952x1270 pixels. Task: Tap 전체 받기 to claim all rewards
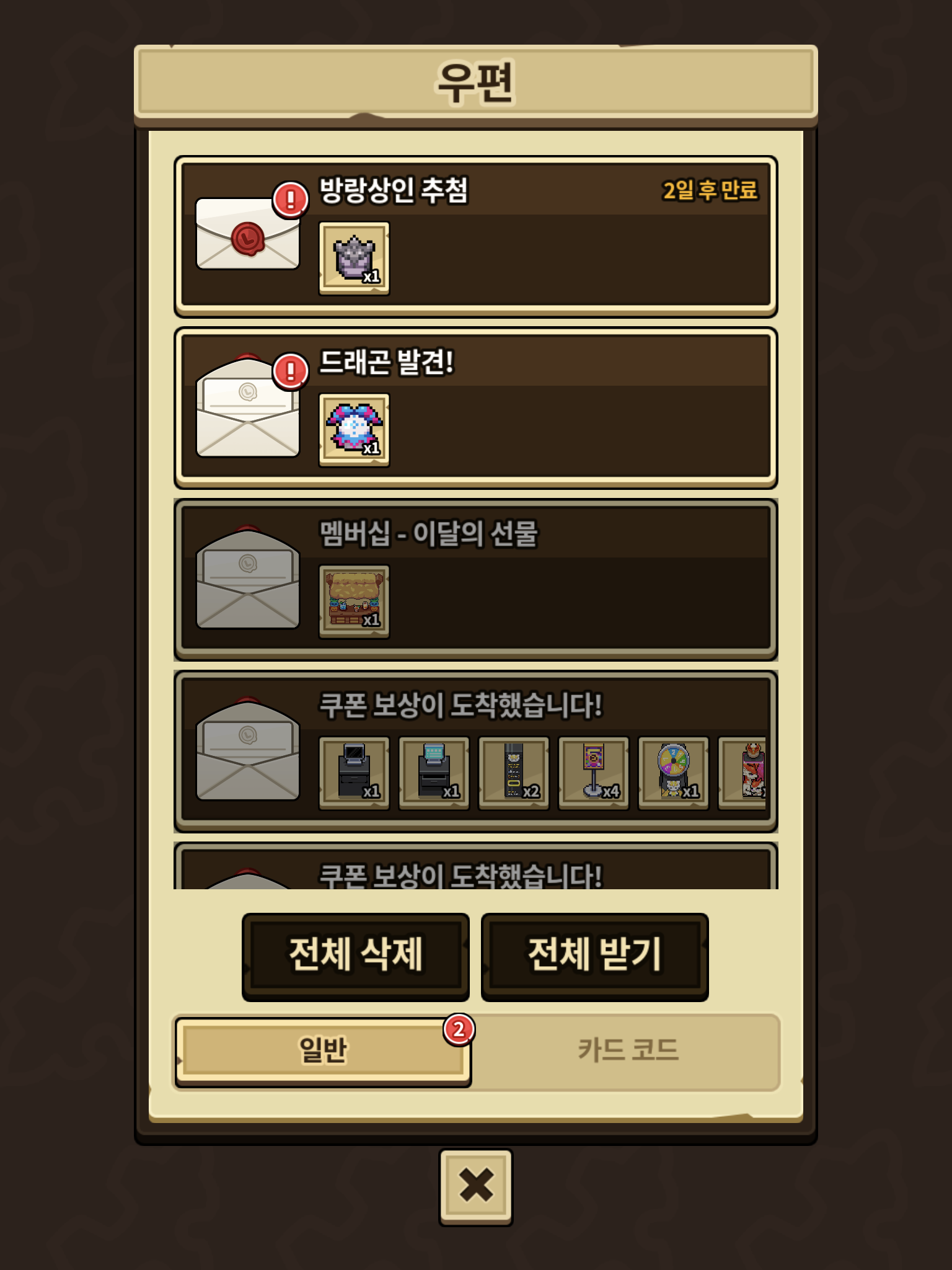pos(594,956)
